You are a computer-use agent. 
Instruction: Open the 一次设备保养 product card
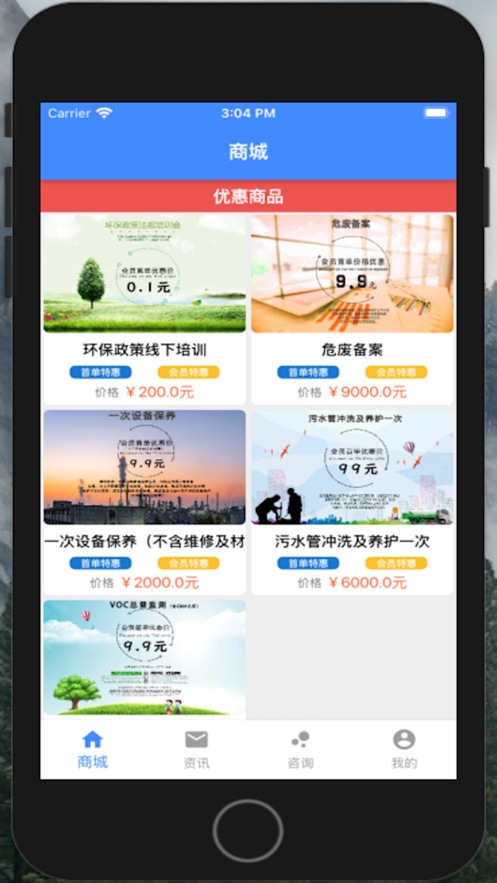[x=145, y=502]
